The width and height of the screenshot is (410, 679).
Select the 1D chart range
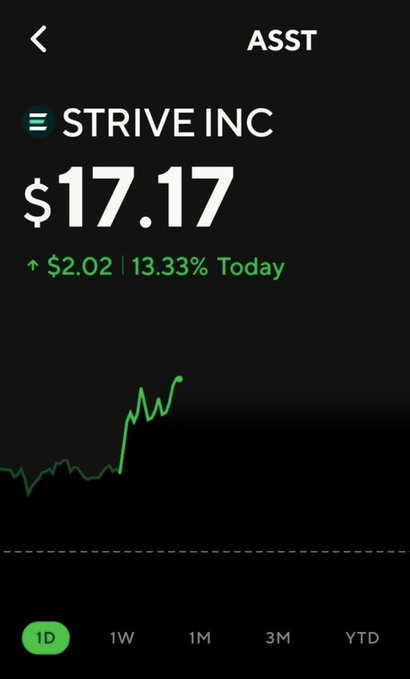[45, 638]
